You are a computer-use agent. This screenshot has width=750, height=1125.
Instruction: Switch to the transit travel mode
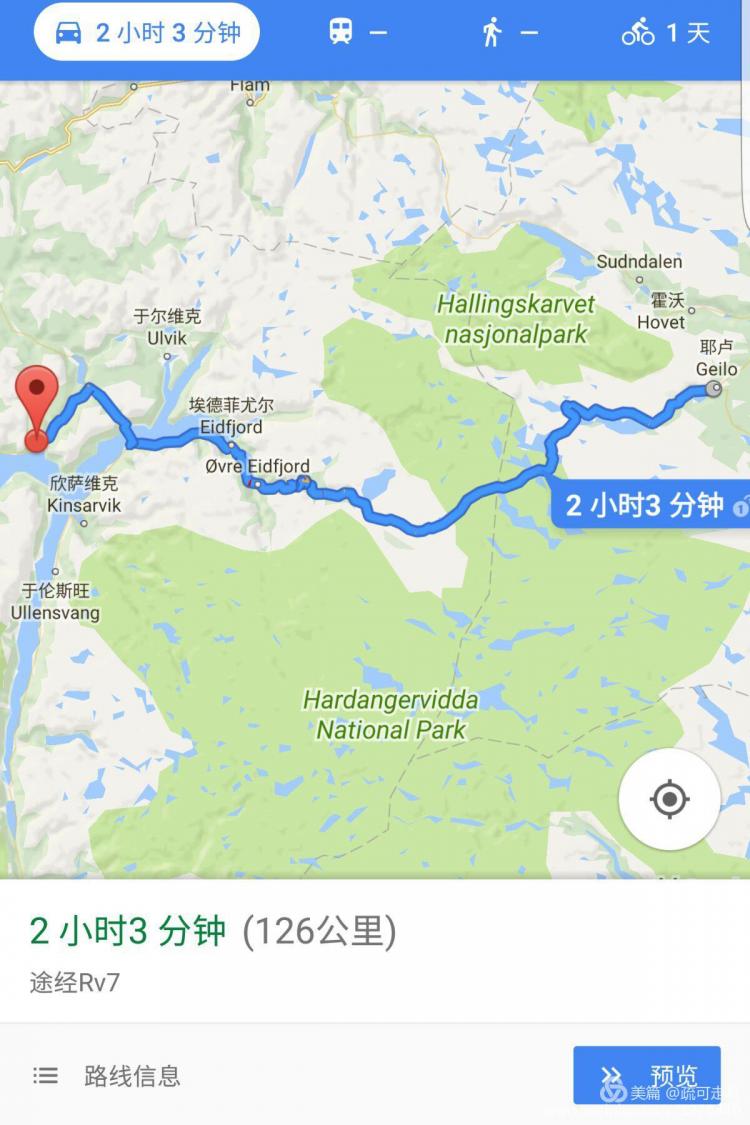click(x=357, y=33)
